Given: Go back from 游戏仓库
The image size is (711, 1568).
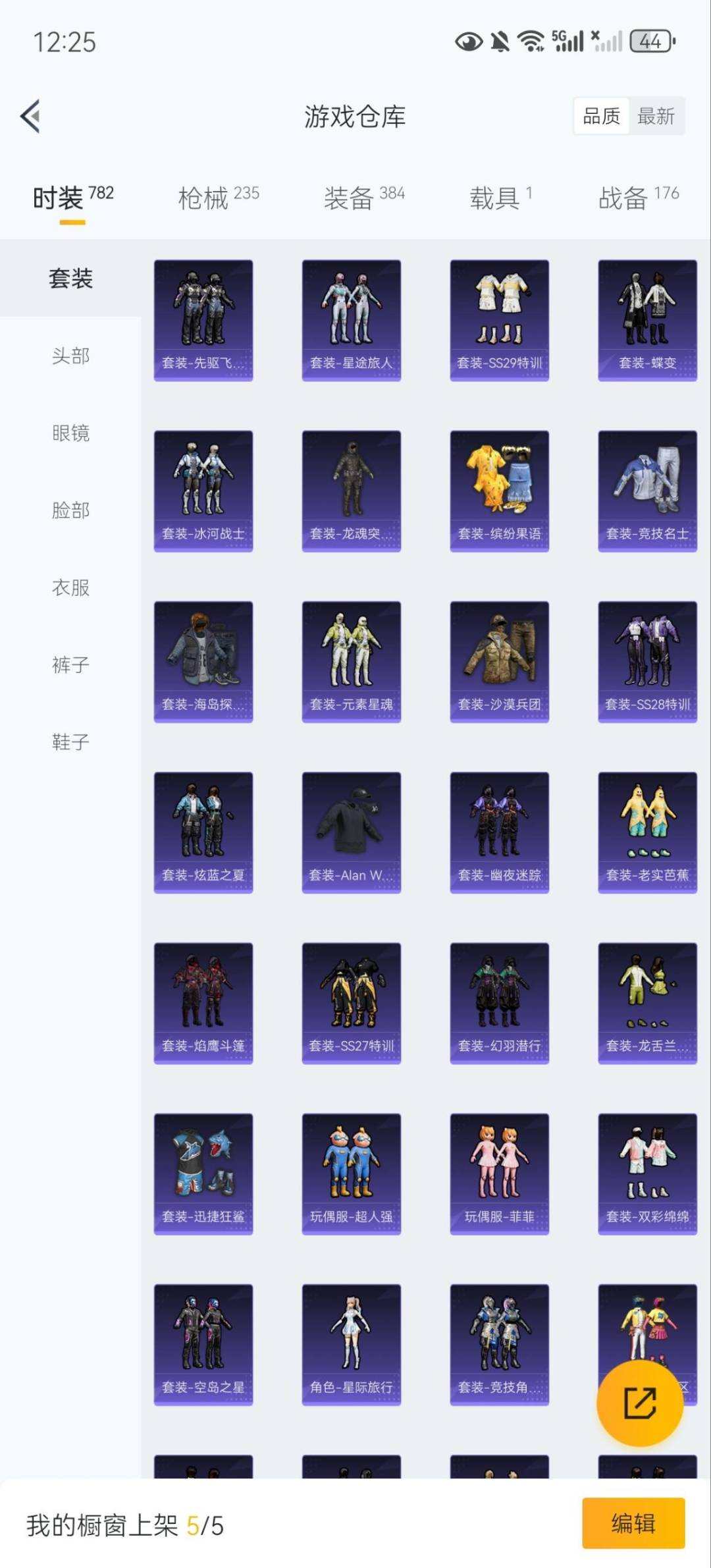Looking at the screenshot, I should [30, 117].
